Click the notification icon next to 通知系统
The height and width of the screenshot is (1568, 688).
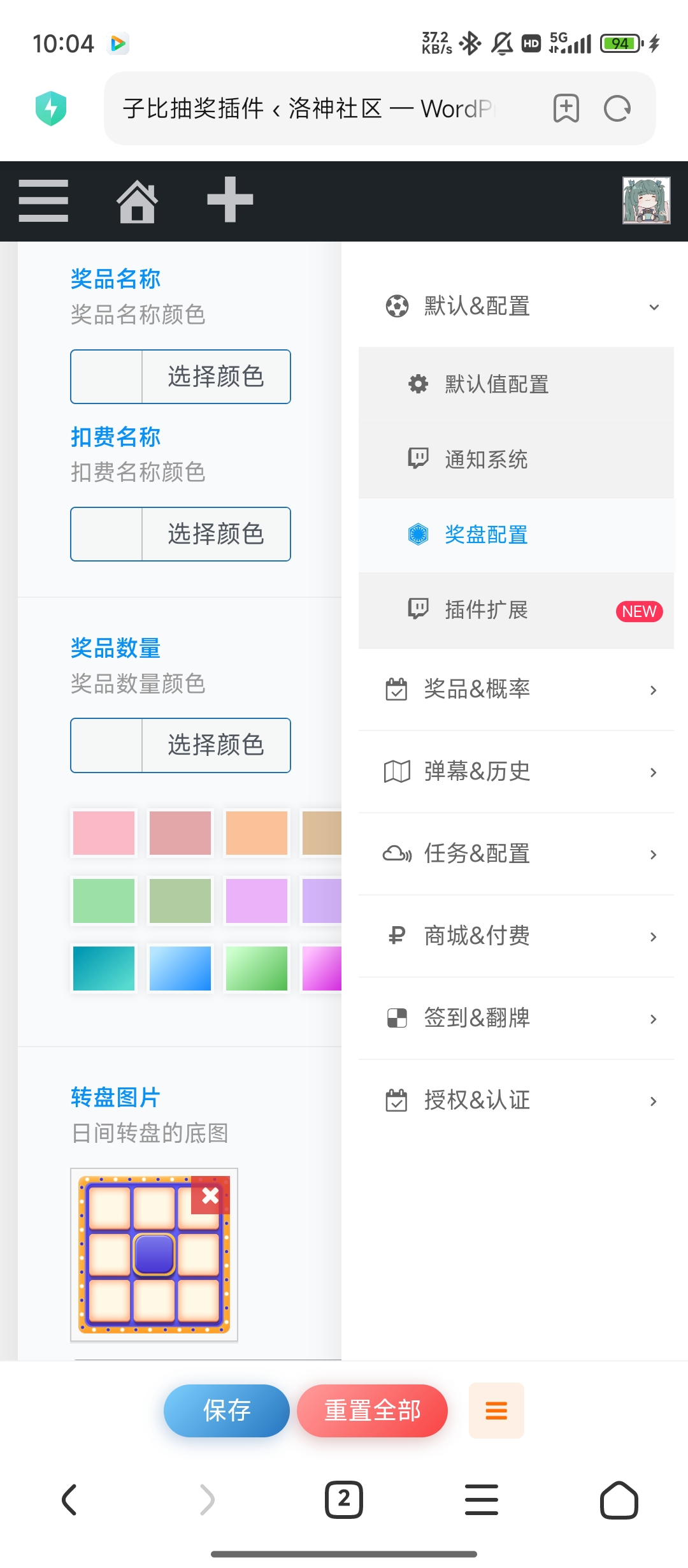click(x=417, y=459)
